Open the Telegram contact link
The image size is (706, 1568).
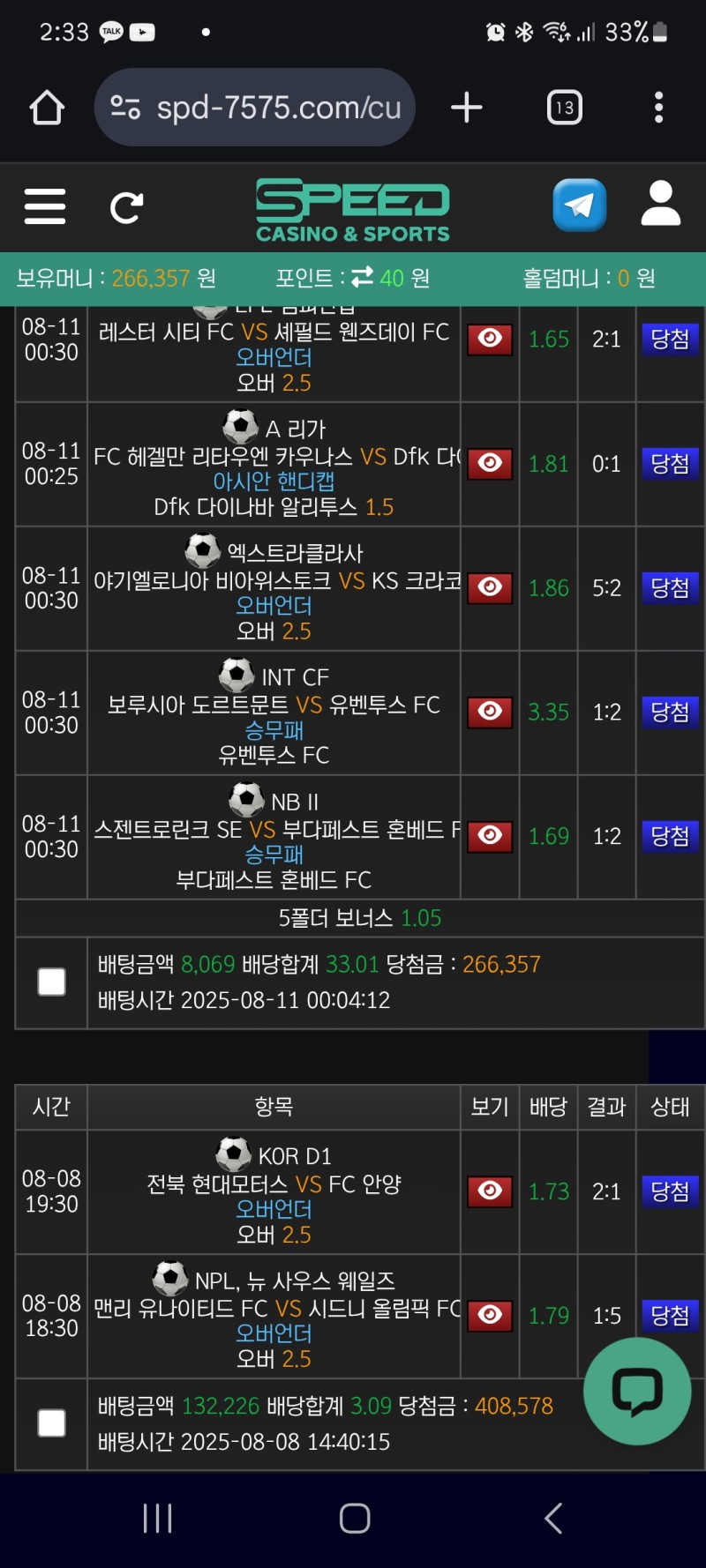[579, 205]
